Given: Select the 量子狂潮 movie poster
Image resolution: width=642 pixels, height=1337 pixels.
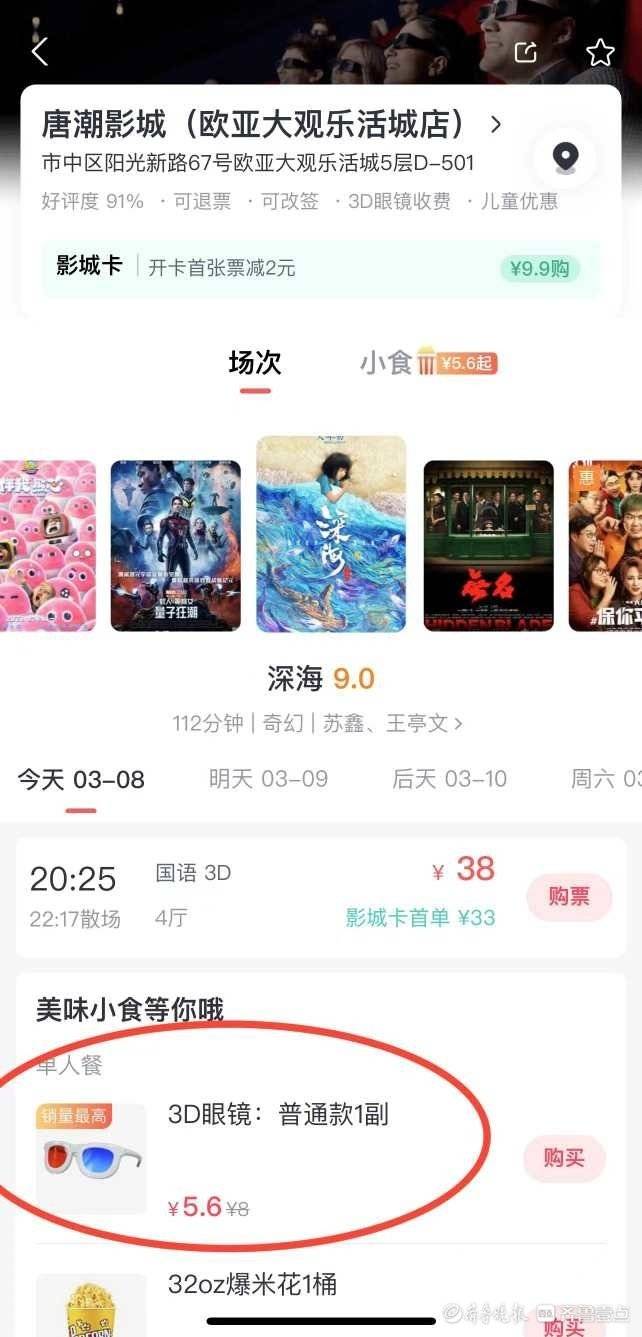Looking at the screenshot, I should [x=175, y=545].
